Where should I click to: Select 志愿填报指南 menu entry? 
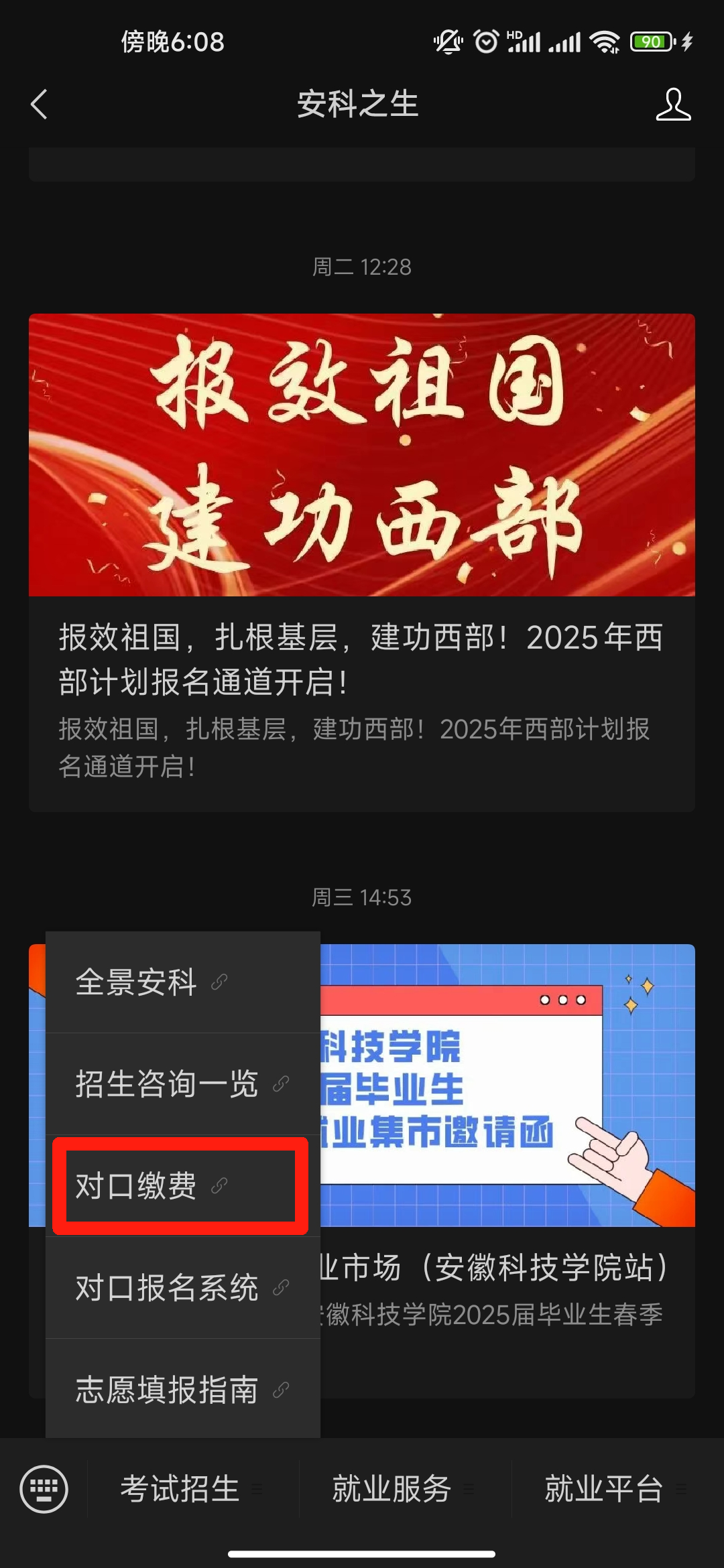181,1390
